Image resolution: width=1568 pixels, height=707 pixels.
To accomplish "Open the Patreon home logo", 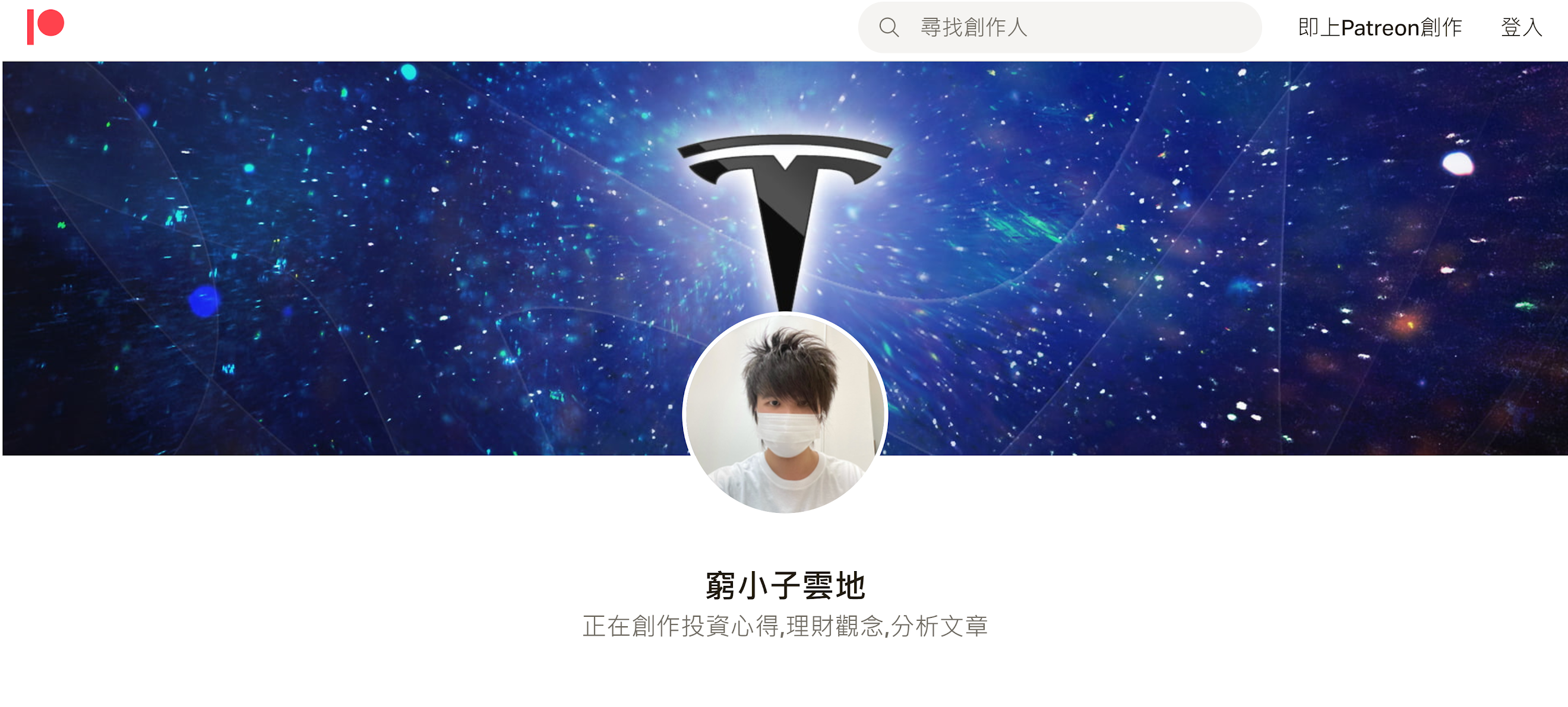I will click(46, 27).
